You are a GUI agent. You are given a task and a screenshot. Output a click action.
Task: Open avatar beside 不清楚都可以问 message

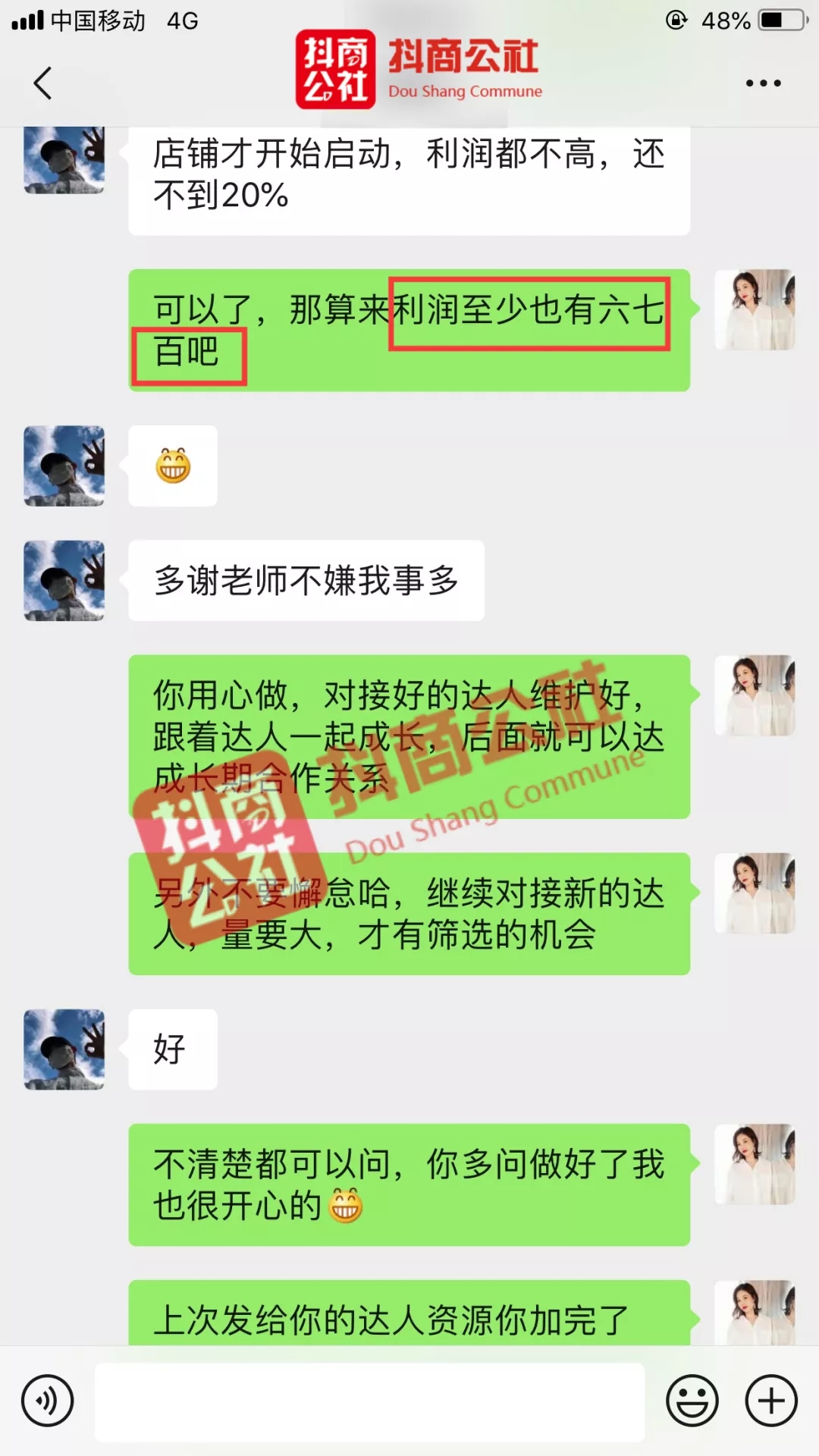(755, 1164)
